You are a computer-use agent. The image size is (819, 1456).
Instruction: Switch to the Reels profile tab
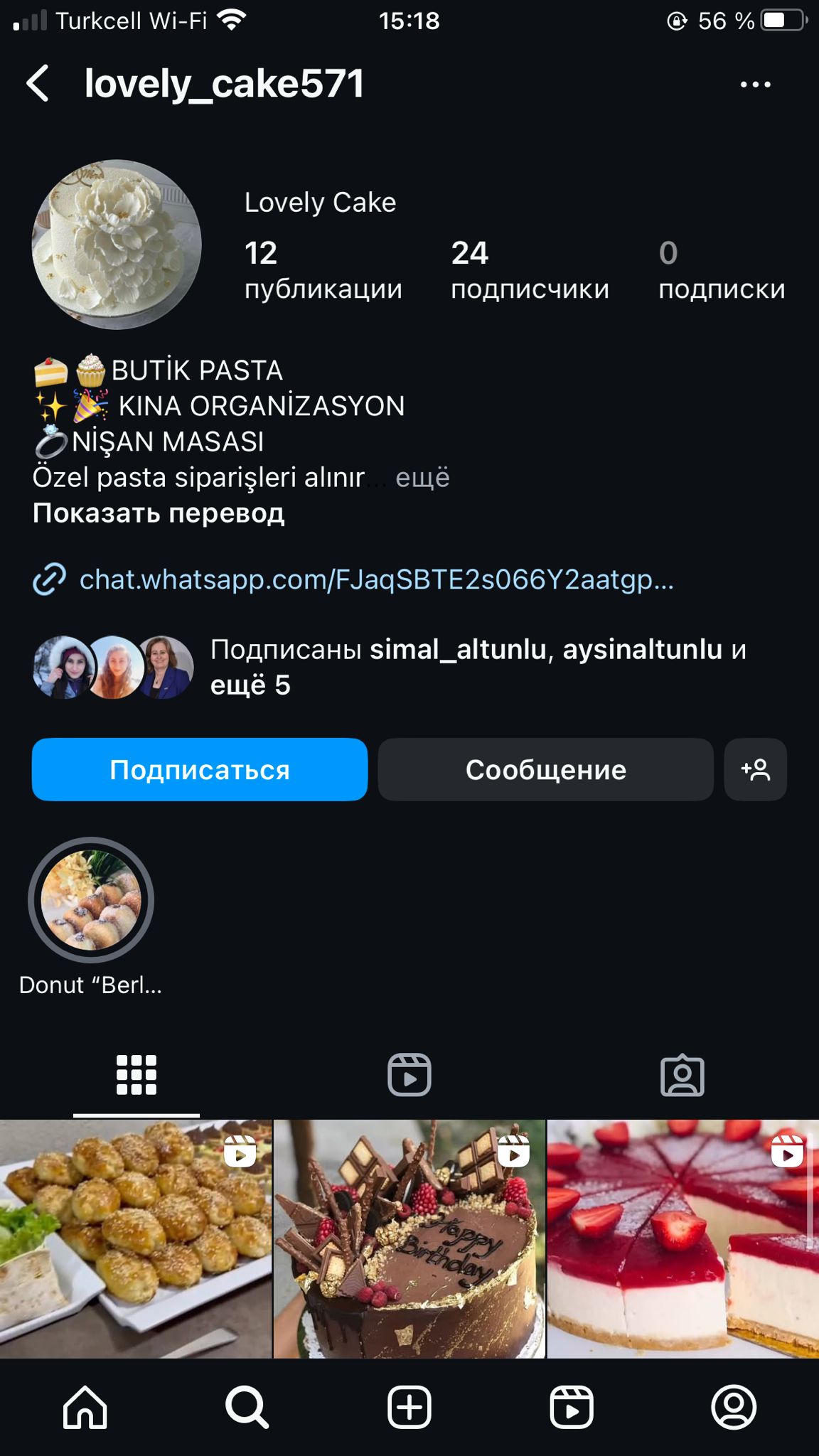[409, 1074]
